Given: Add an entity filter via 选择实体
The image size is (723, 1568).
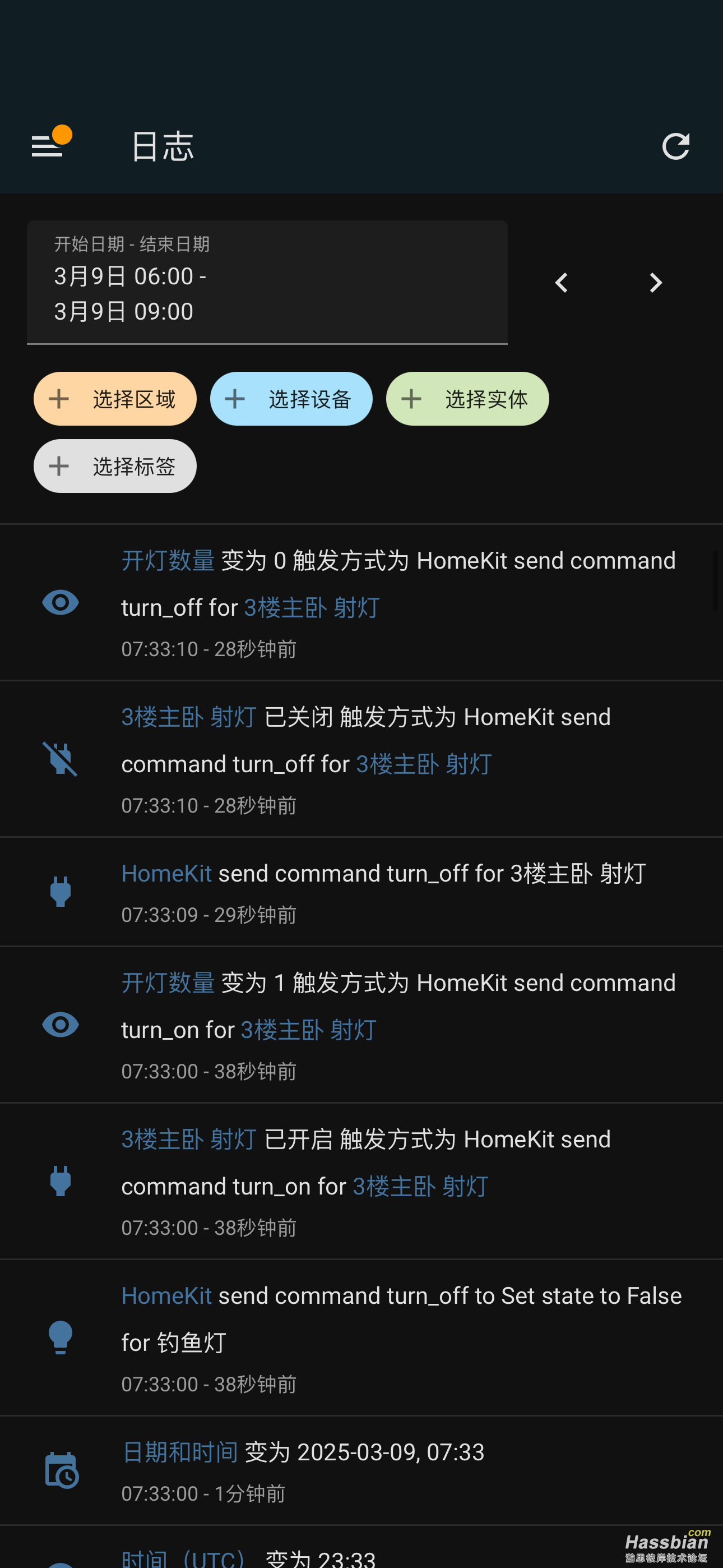Looking at the screenshot, I should (467, 399).
